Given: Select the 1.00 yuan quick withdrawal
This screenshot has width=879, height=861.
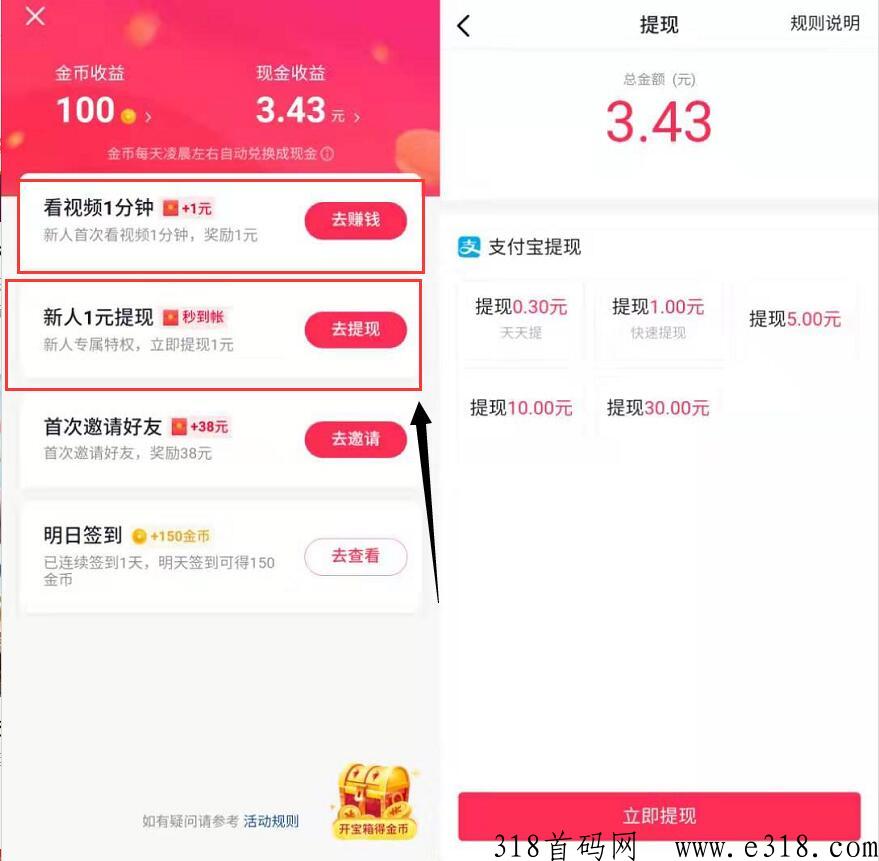Looking at the screenshot, I should click(x=658, y=318).
